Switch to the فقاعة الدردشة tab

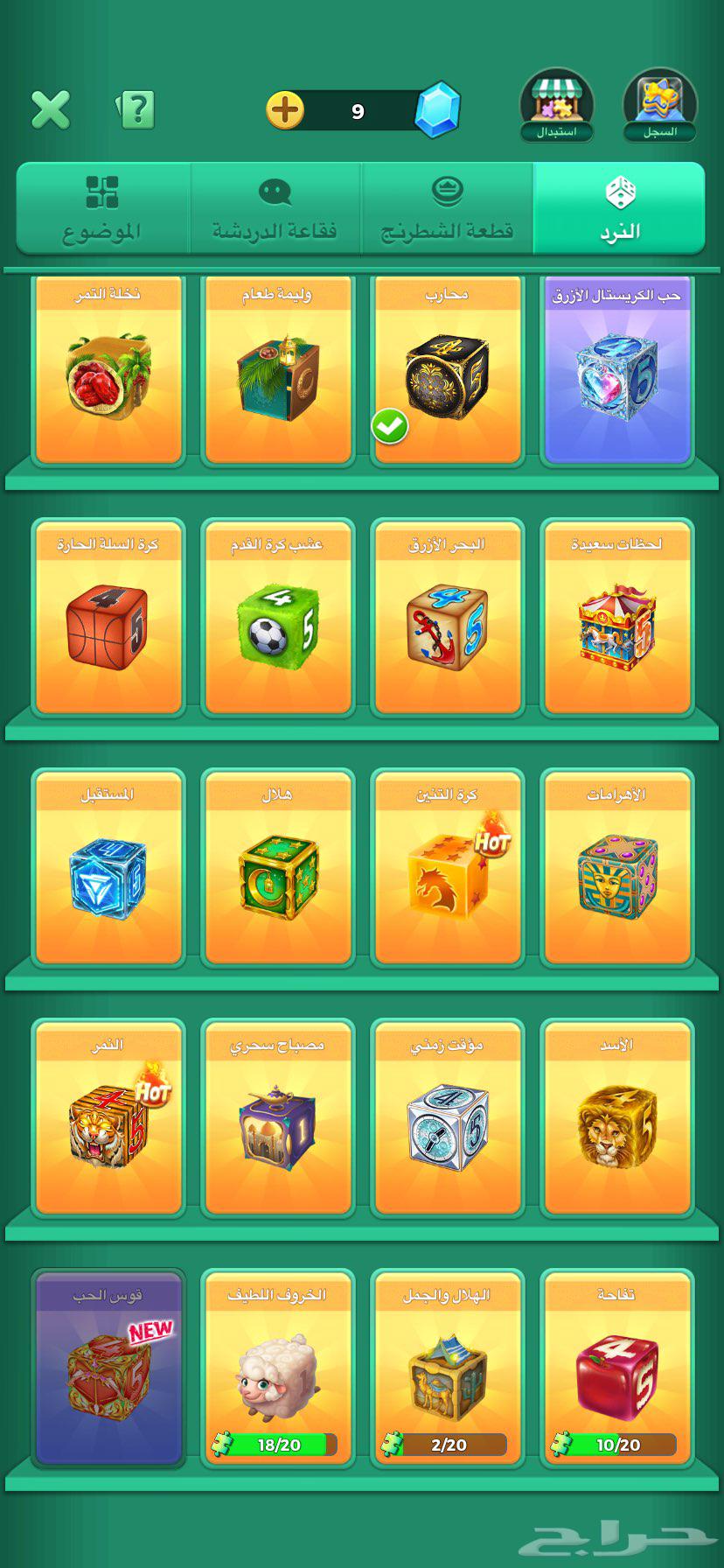275,209
